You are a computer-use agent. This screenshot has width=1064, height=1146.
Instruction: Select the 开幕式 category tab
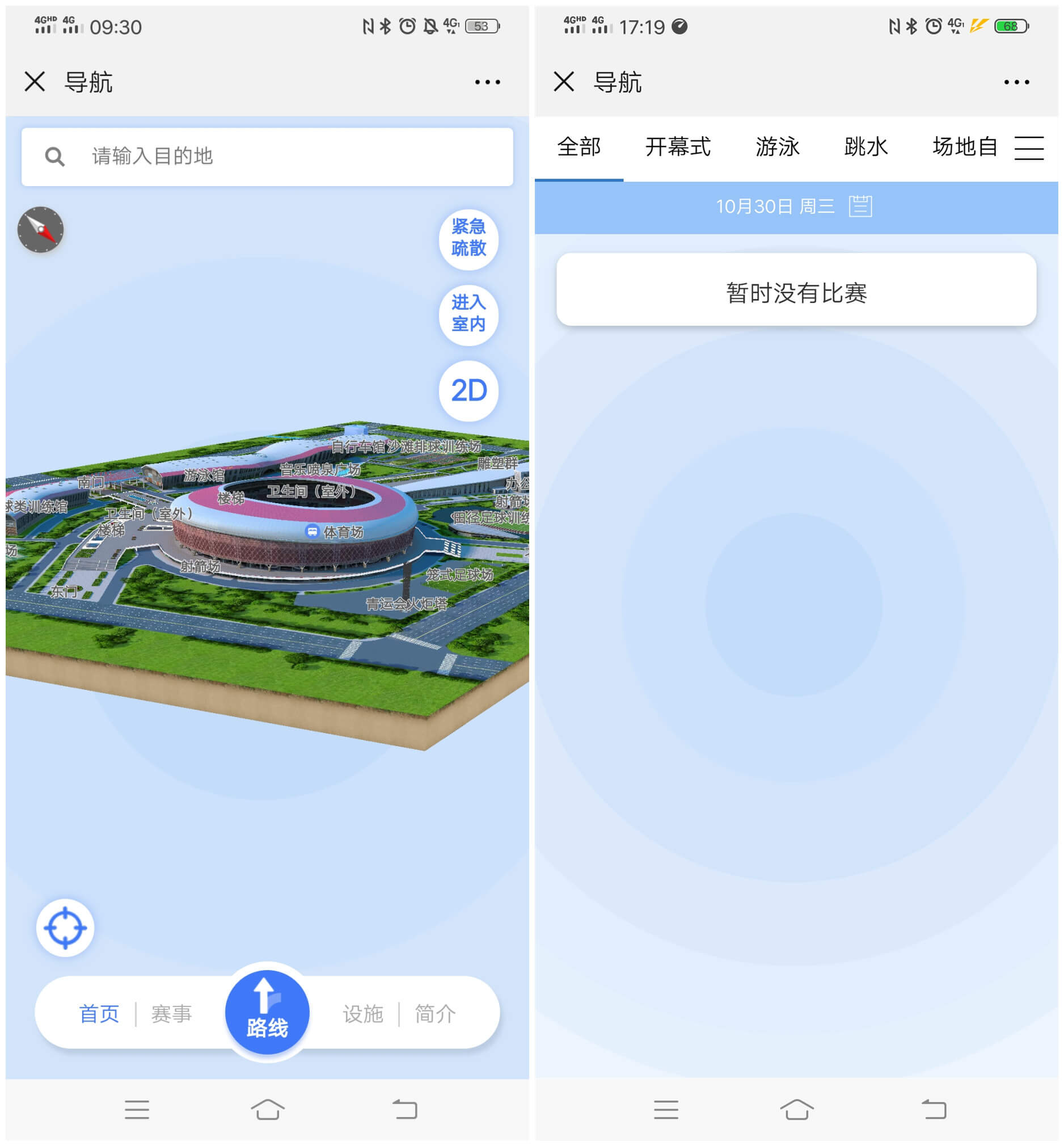[x=678, y=147]
